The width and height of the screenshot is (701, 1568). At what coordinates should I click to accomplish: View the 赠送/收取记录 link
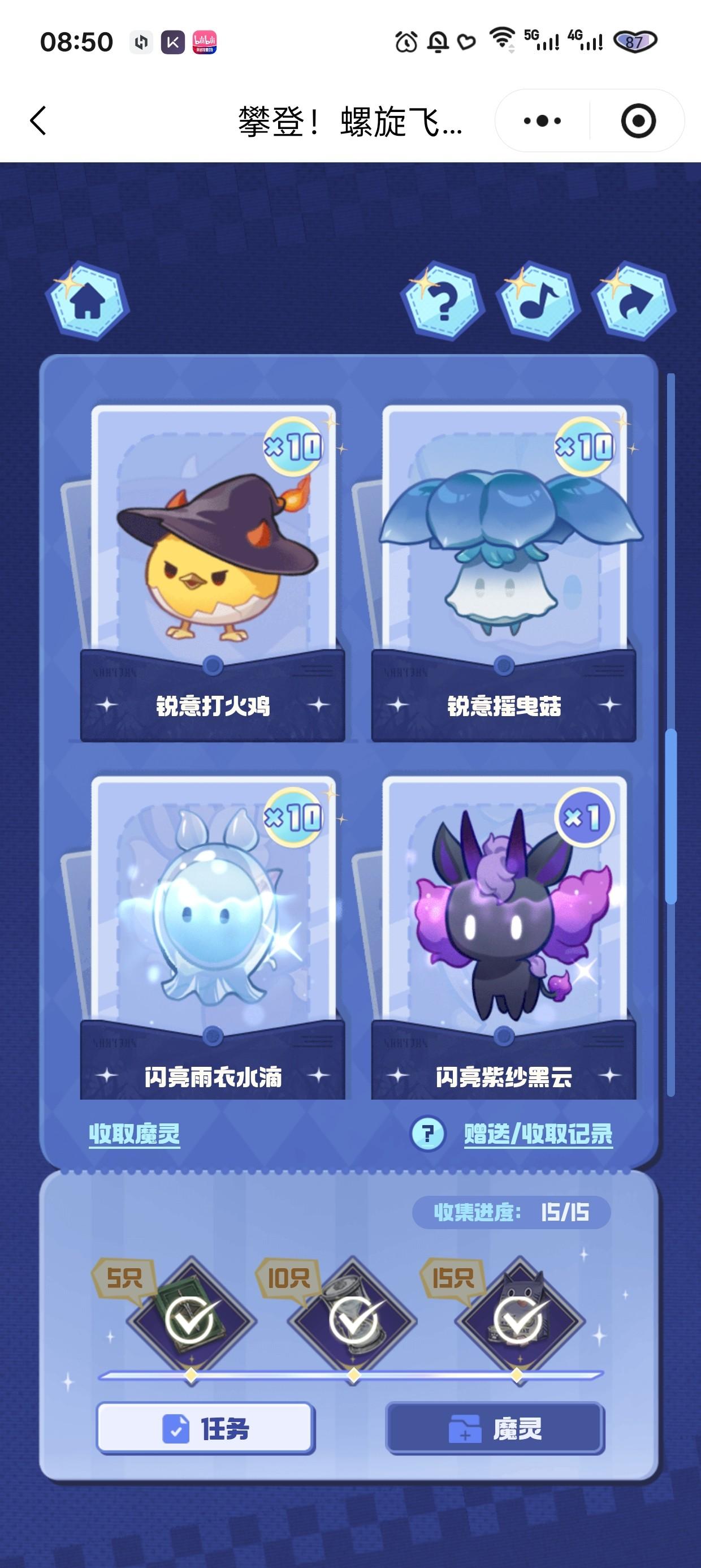pos(538,1134)
